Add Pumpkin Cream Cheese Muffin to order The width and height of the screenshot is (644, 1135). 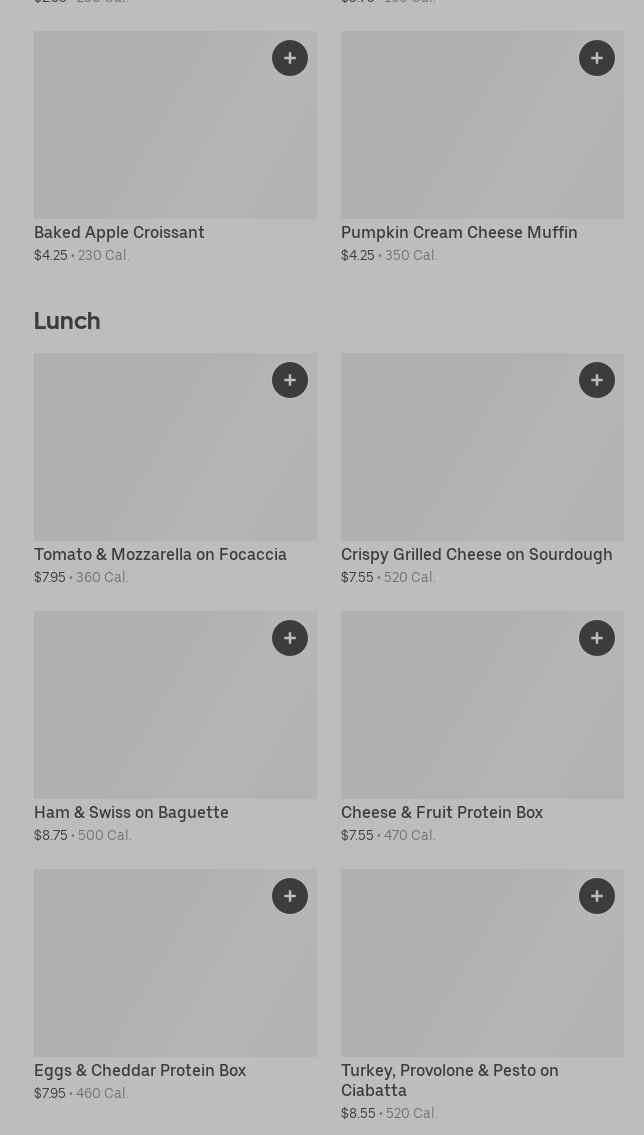(x=597, y=58)
